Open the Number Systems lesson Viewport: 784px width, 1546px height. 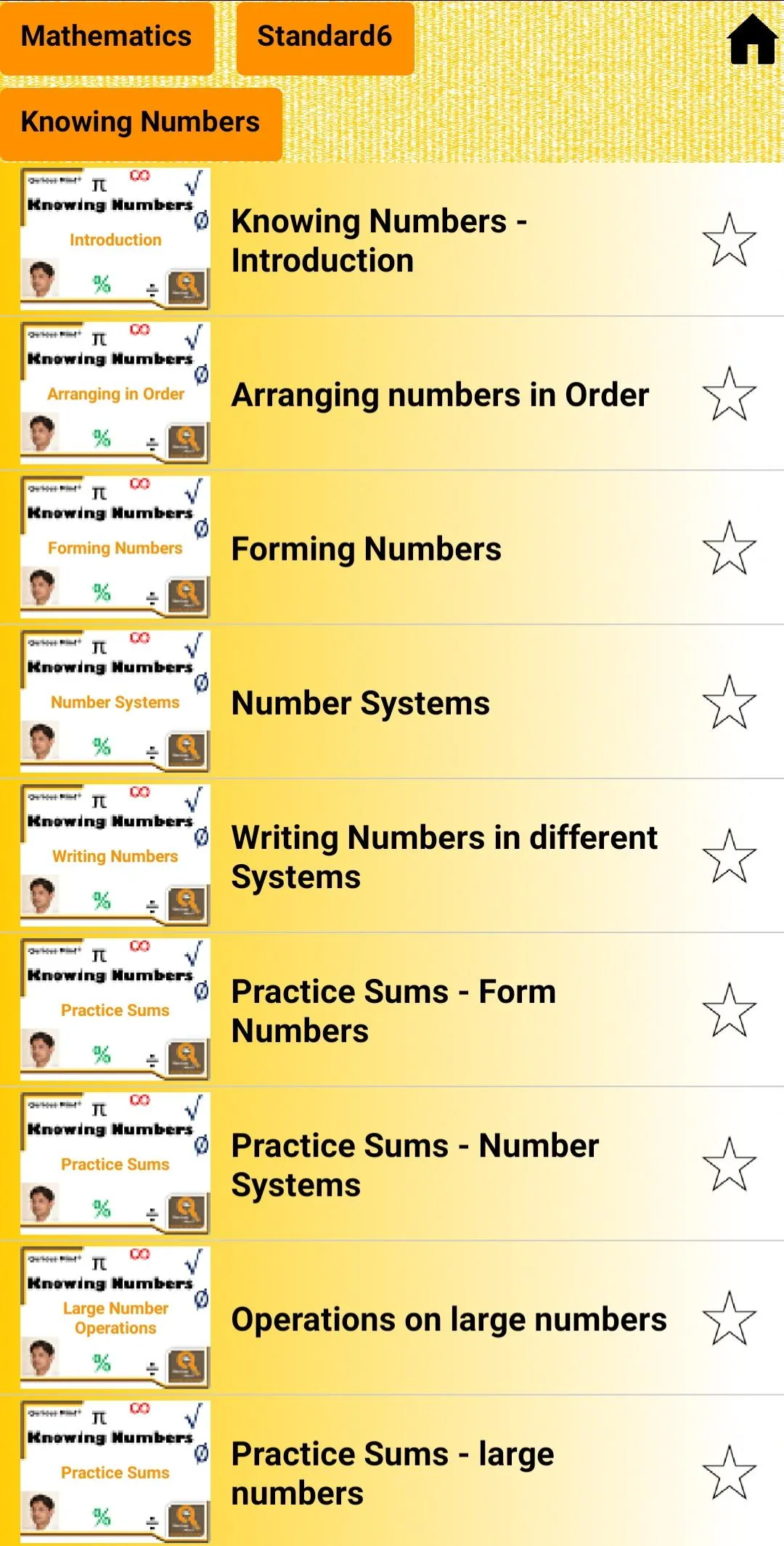point(392,701)
